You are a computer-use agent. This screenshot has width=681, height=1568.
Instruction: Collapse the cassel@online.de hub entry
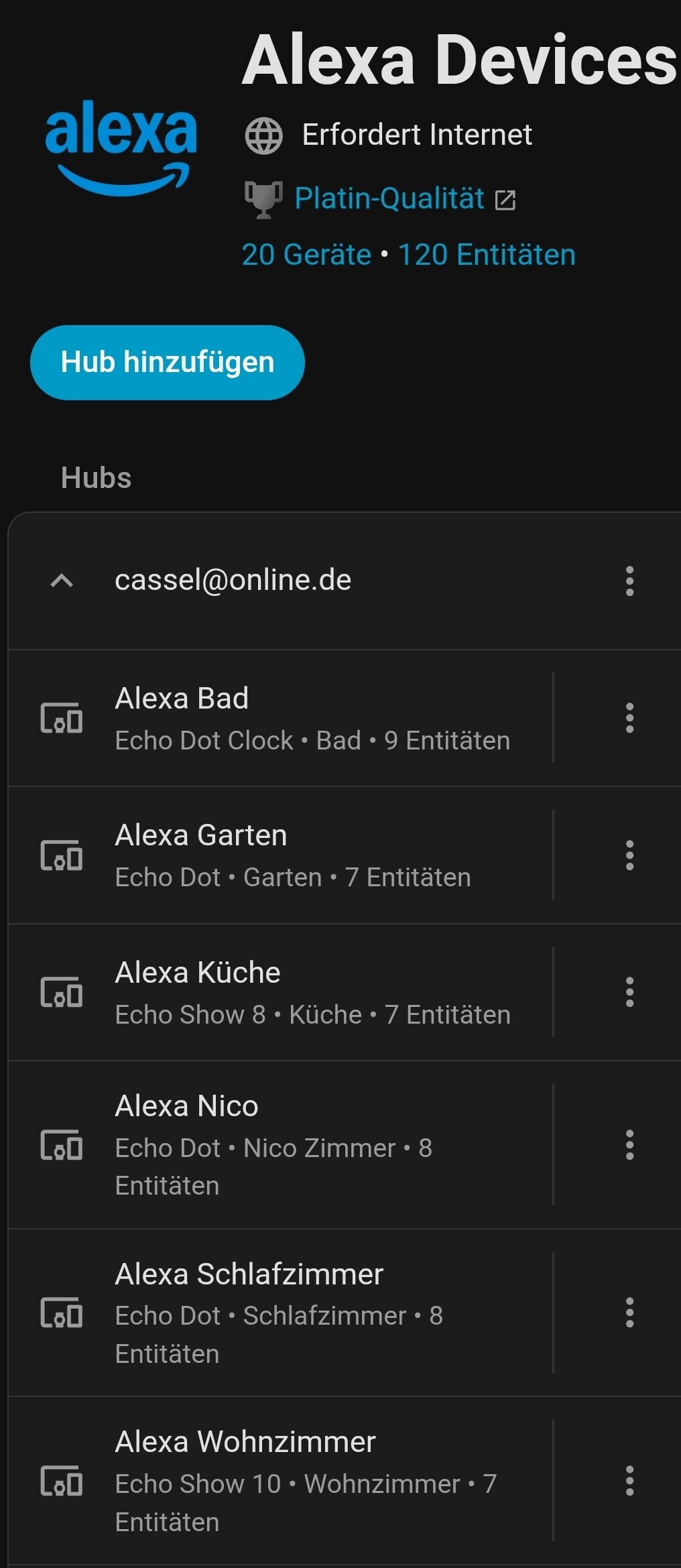coord(62,581)
